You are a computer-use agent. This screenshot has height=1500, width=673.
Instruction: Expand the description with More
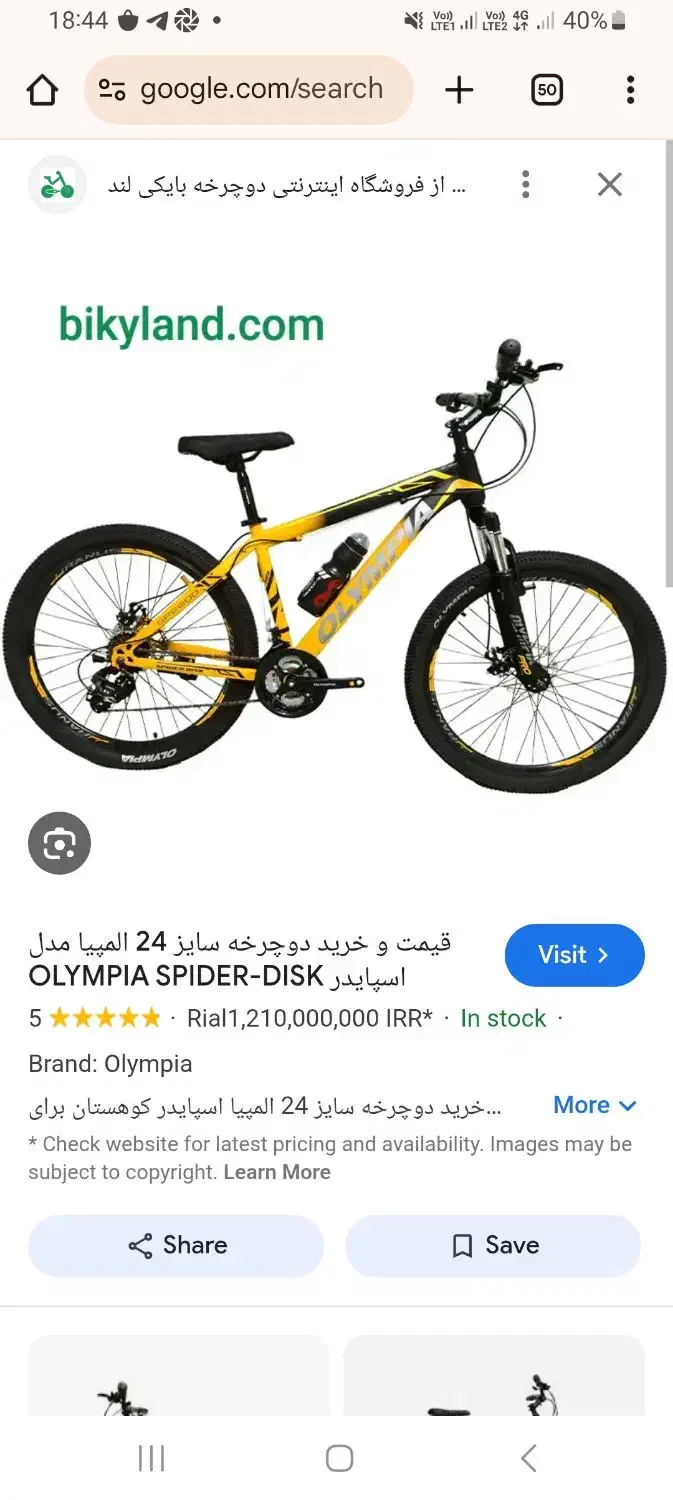(595, 1105)
